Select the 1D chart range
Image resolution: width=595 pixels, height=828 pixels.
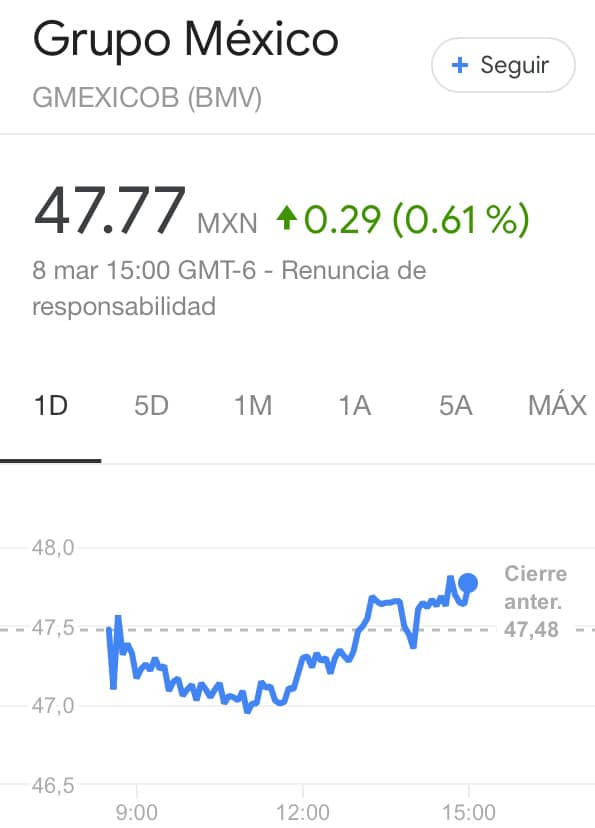tap(50, 406)
